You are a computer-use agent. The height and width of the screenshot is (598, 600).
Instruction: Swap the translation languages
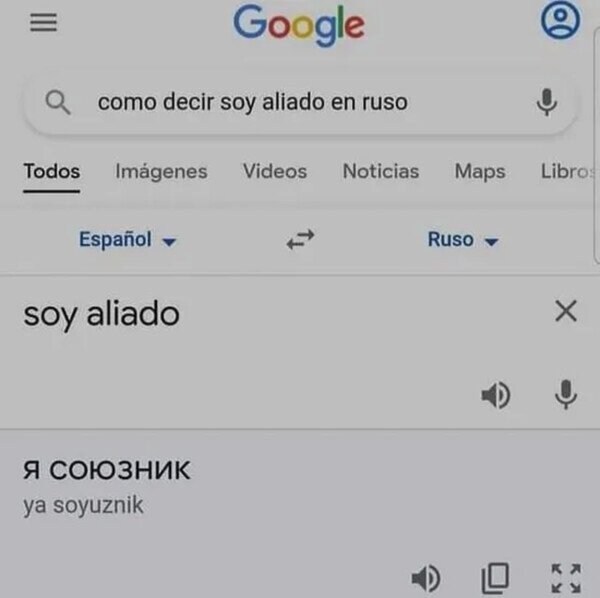tap(300, 240)
